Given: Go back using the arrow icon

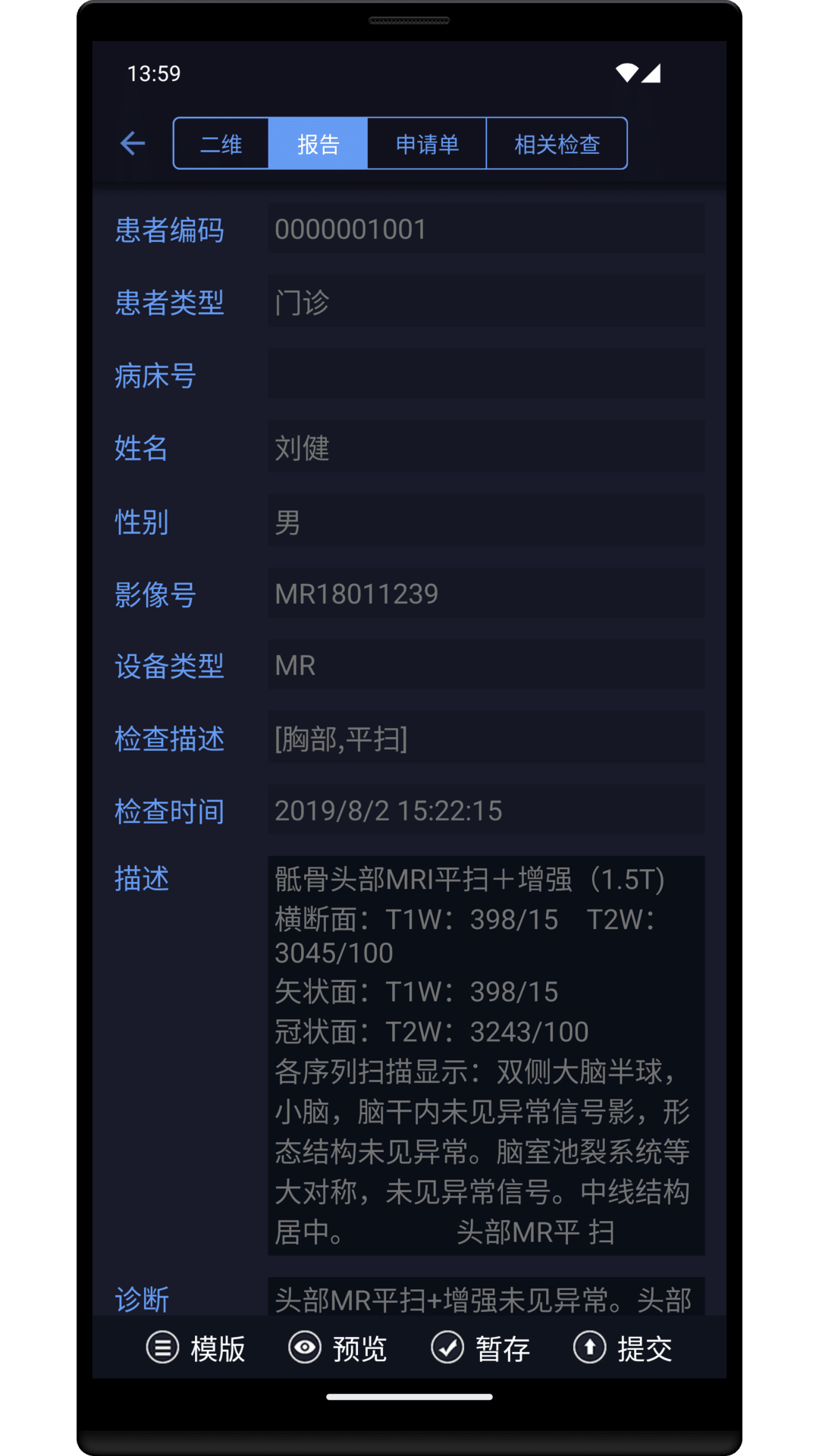Looking at the screenshot, I should click(133, 143).
